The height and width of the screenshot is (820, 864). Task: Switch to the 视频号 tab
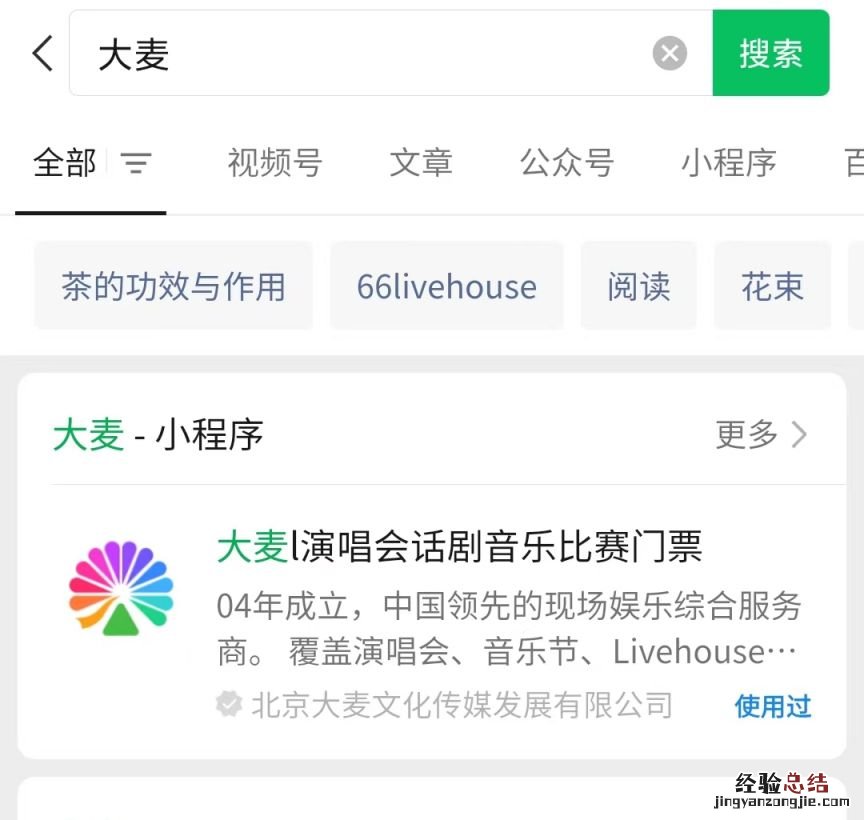[274, 162]
